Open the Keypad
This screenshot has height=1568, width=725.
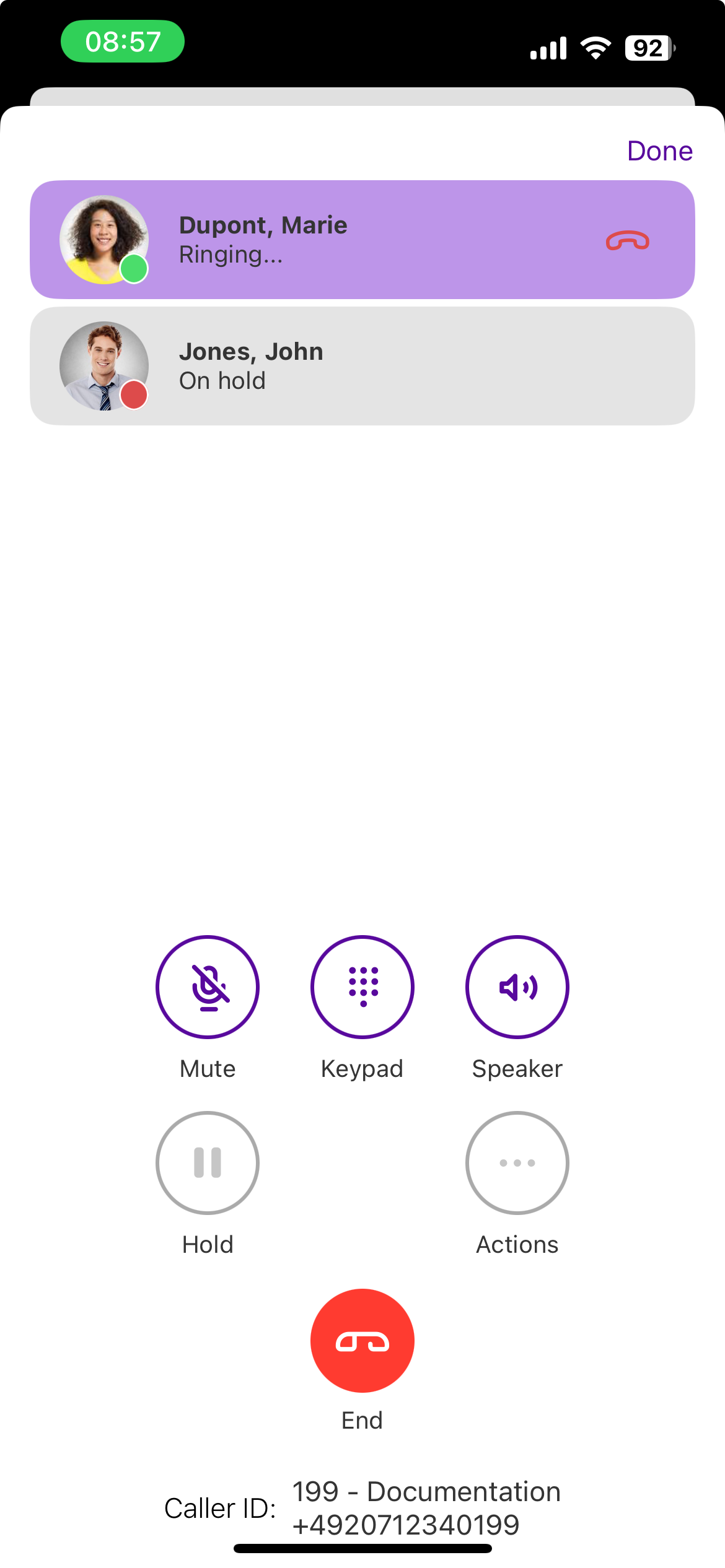click(362, 987)
